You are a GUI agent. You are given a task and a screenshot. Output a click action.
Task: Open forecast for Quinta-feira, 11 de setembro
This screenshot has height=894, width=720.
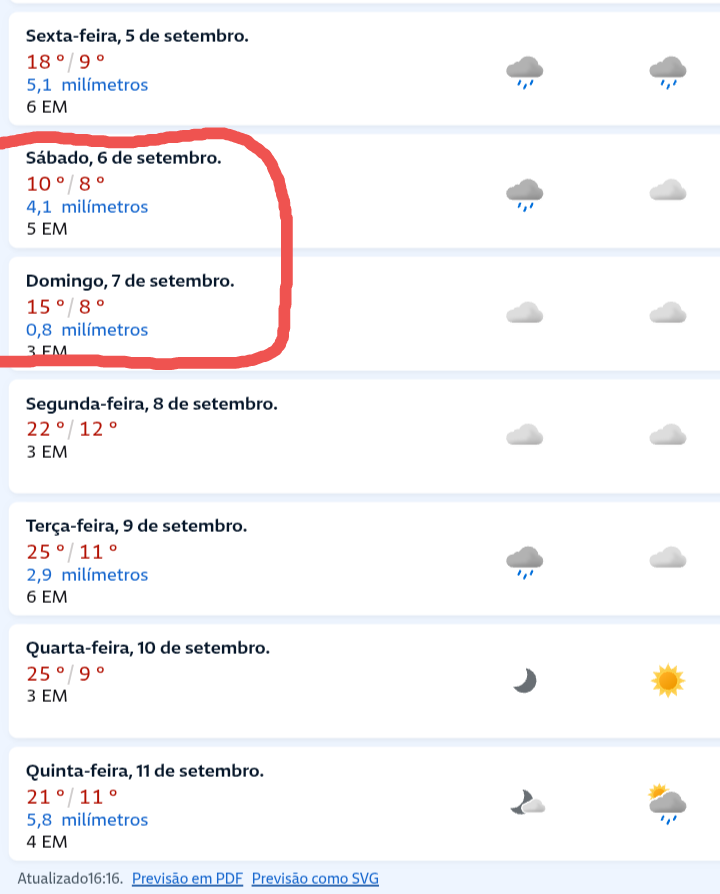(144, 771)
